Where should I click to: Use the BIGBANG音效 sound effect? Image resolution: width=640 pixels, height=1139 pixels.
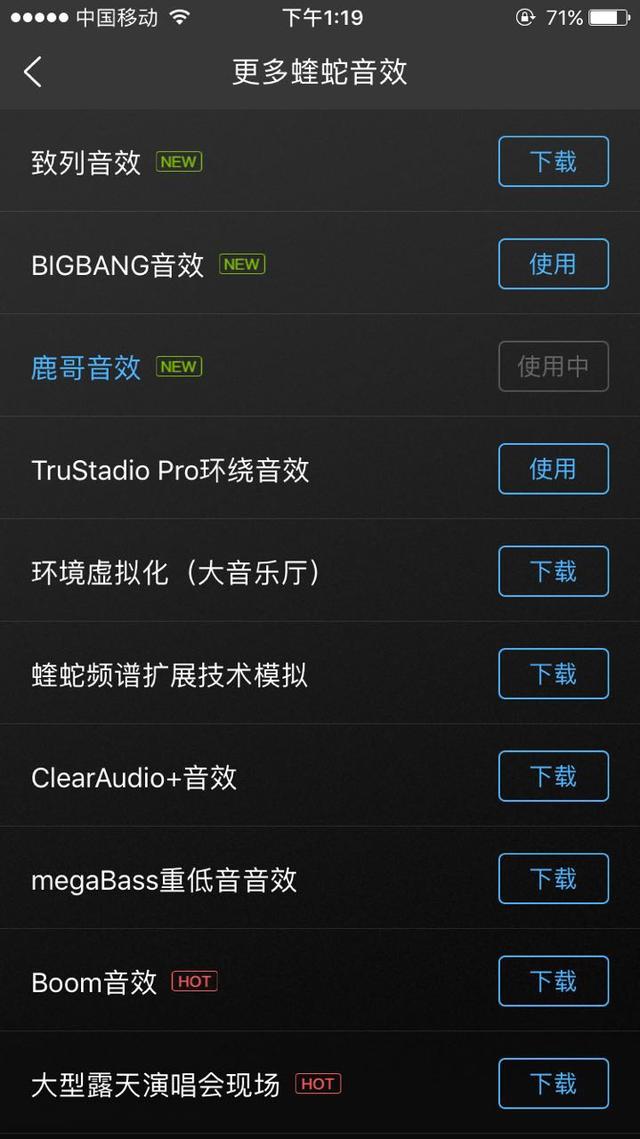pyautogui.click(x=554, y=264)
